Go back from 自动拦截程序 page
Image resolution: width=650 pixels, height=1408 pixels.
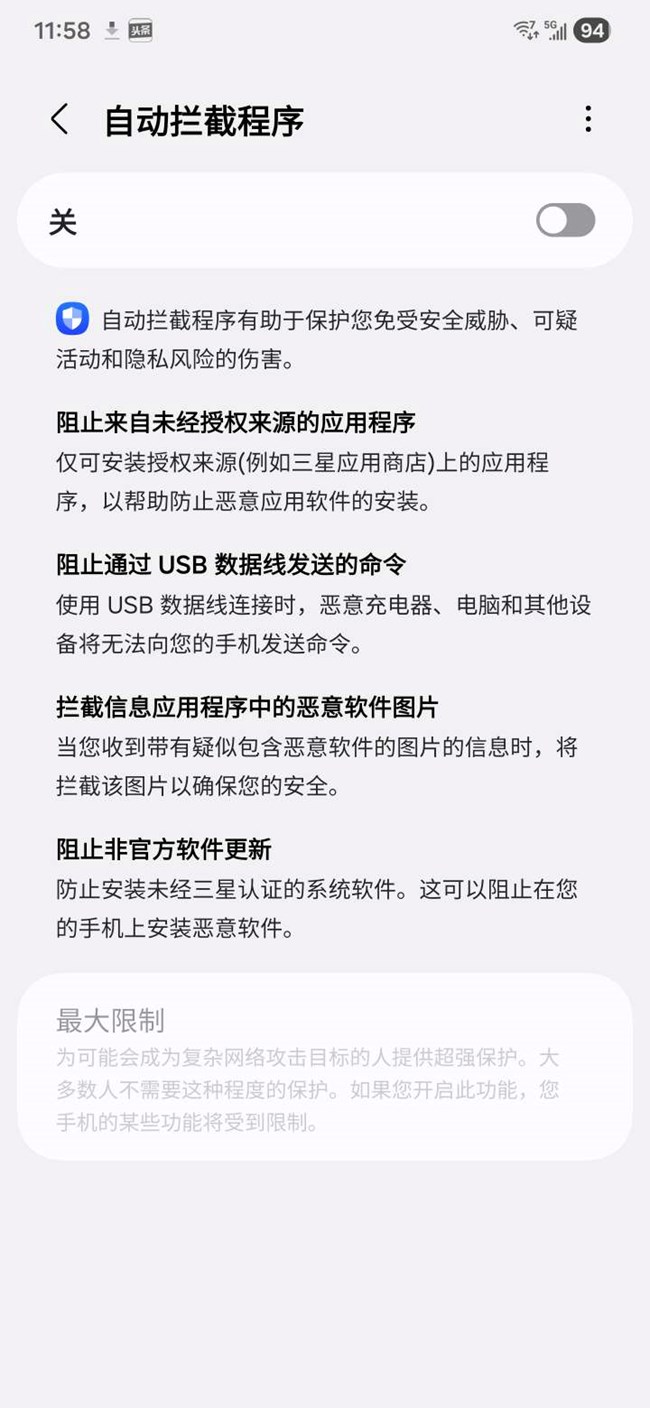[60, 120]
